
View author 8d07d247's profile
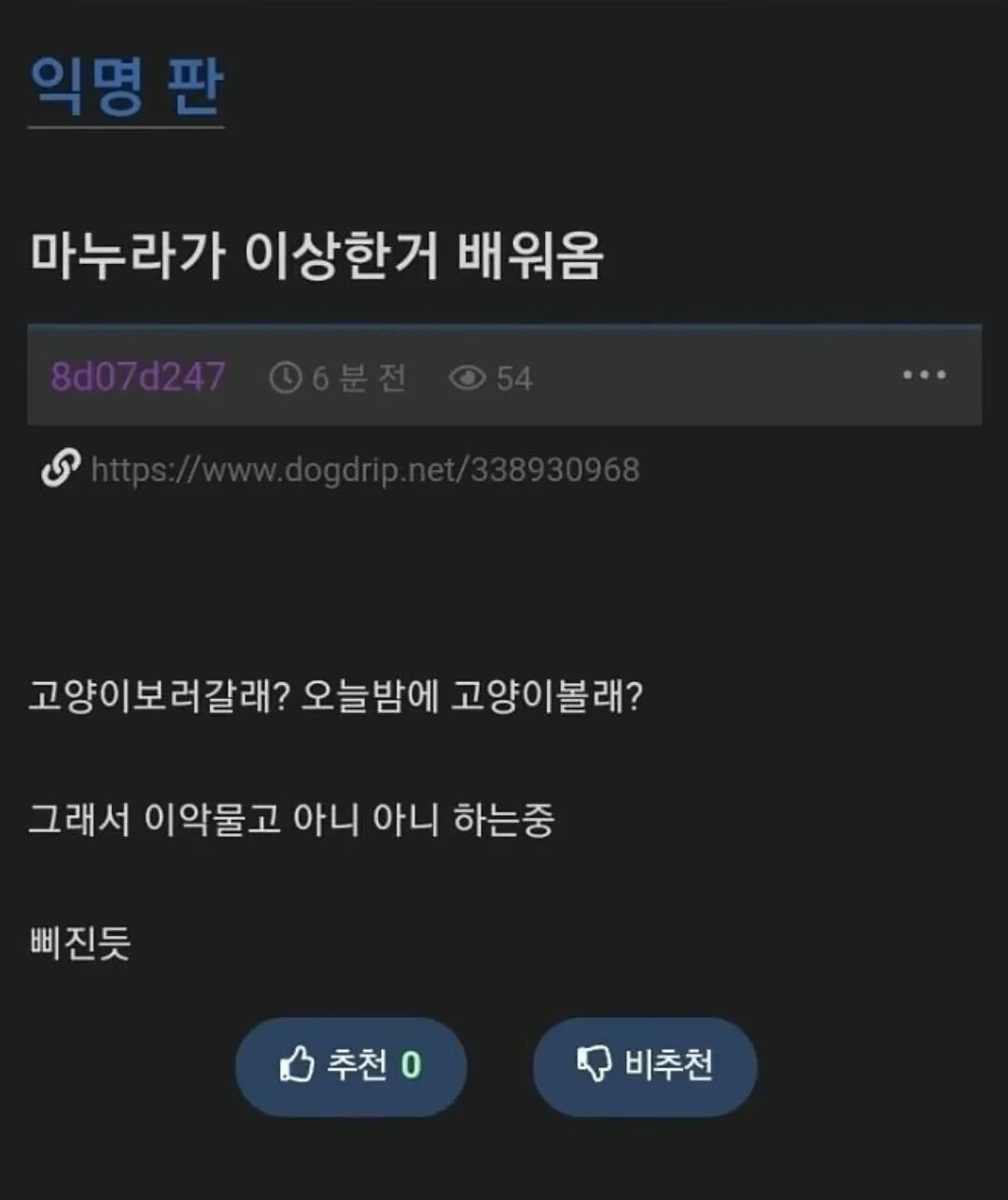click(x=138, y=377)
